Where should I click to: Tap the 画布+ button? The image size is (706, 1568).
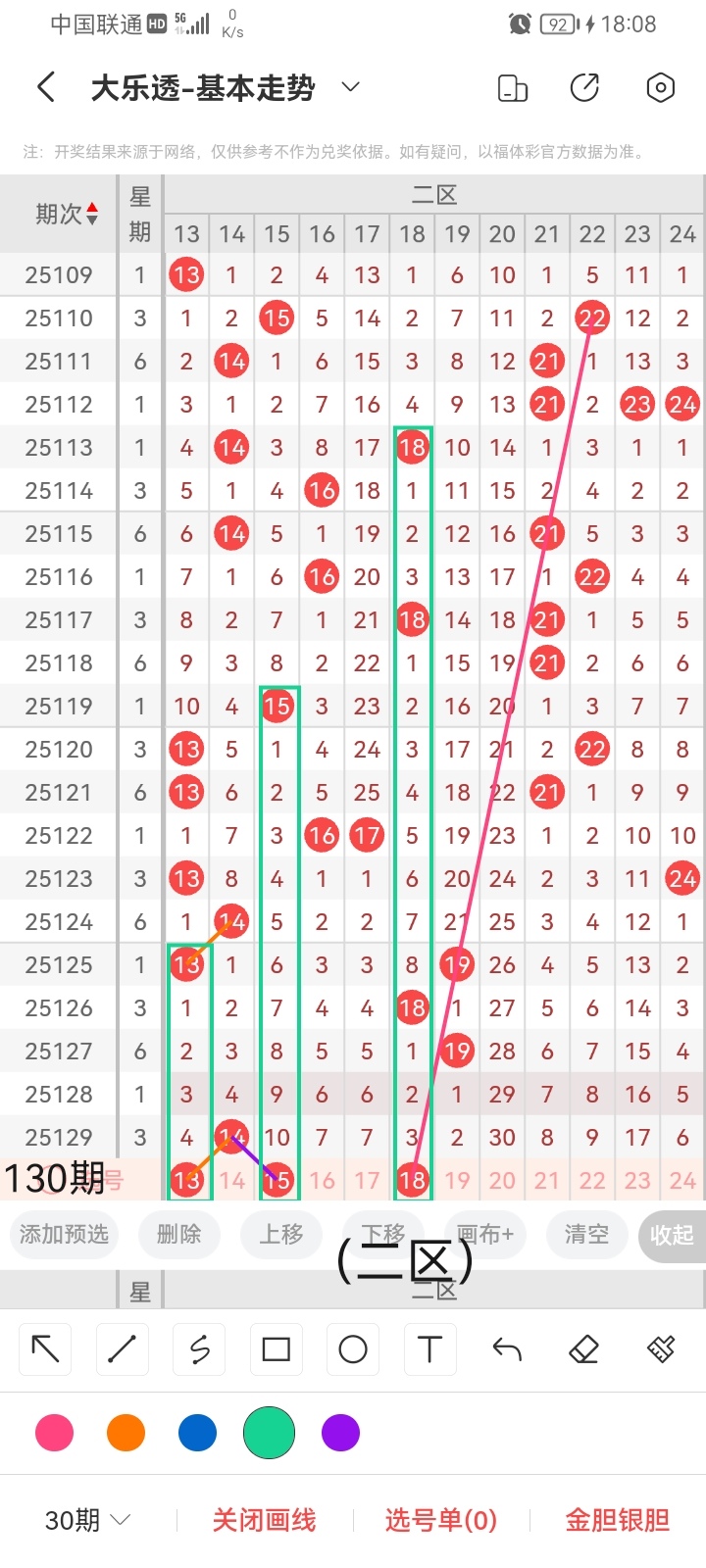tap(484, 1234)
